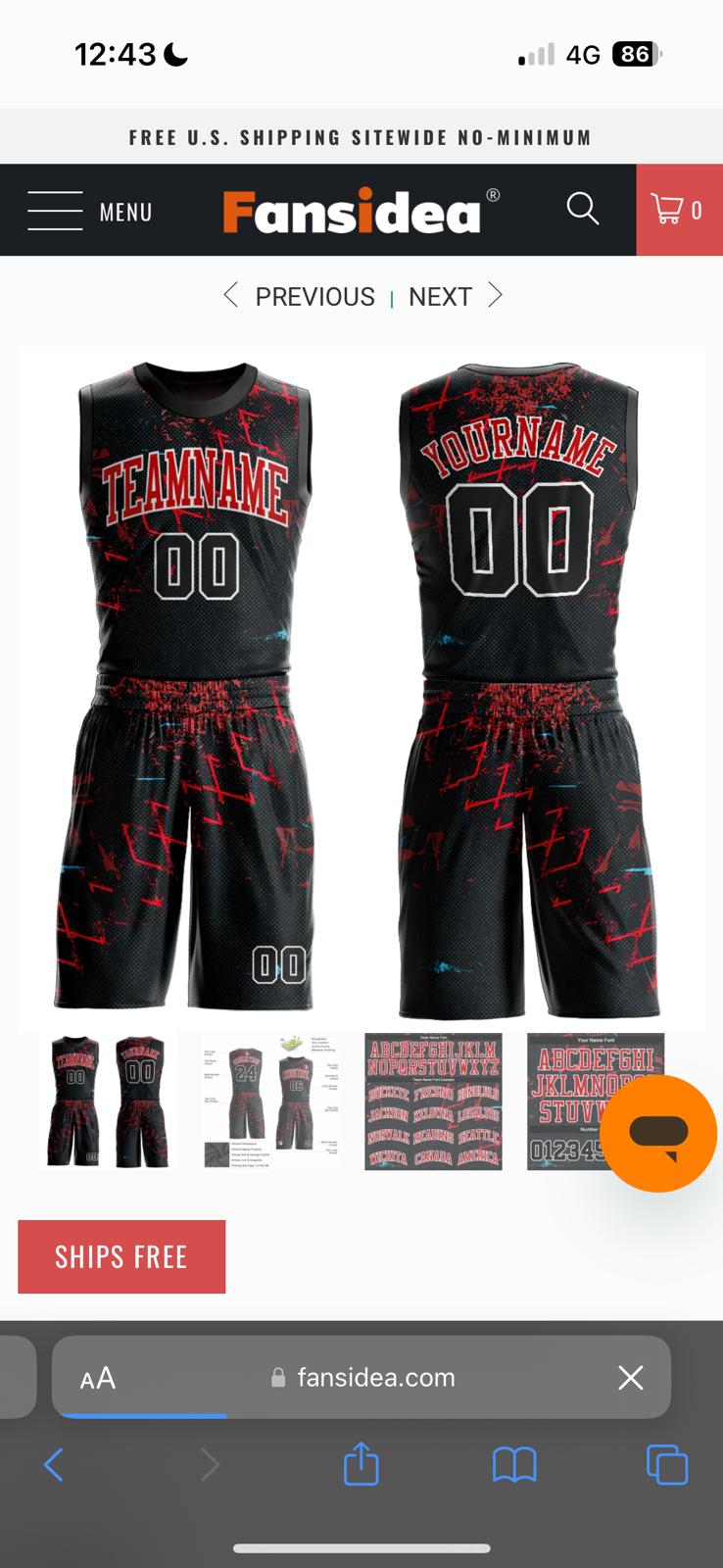Enlarge the main uniform product image
Image resolution: width=723 pixels, height=1568 pixels.
361,686
